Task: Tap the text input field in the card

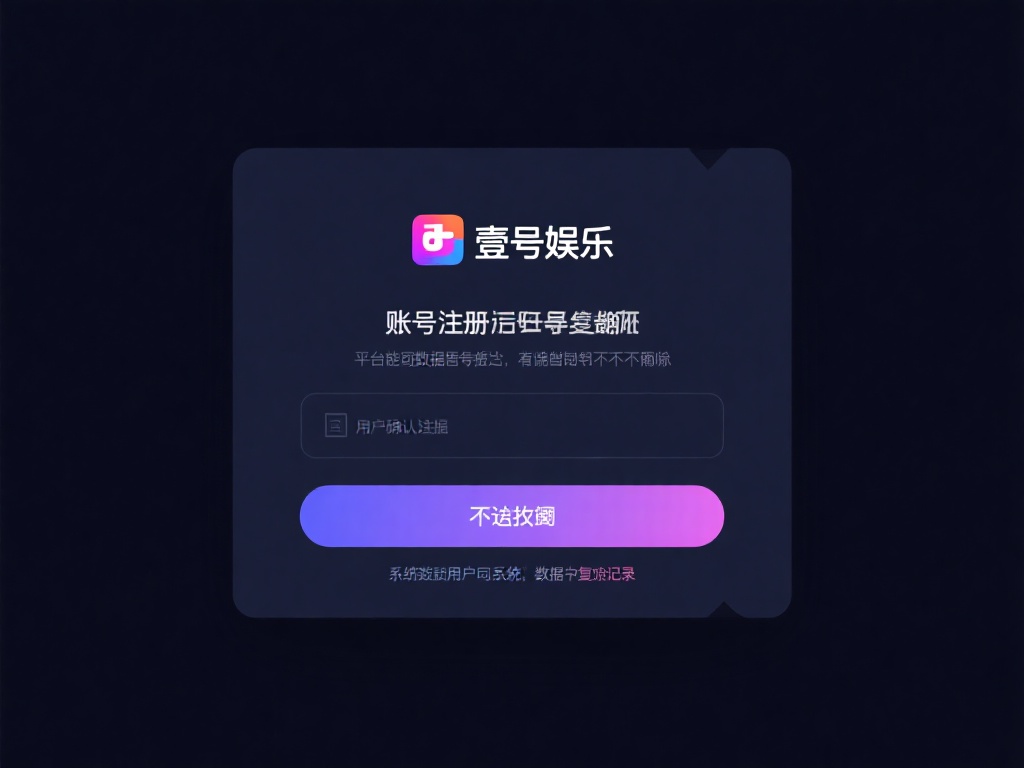Action: coord(512,426)
